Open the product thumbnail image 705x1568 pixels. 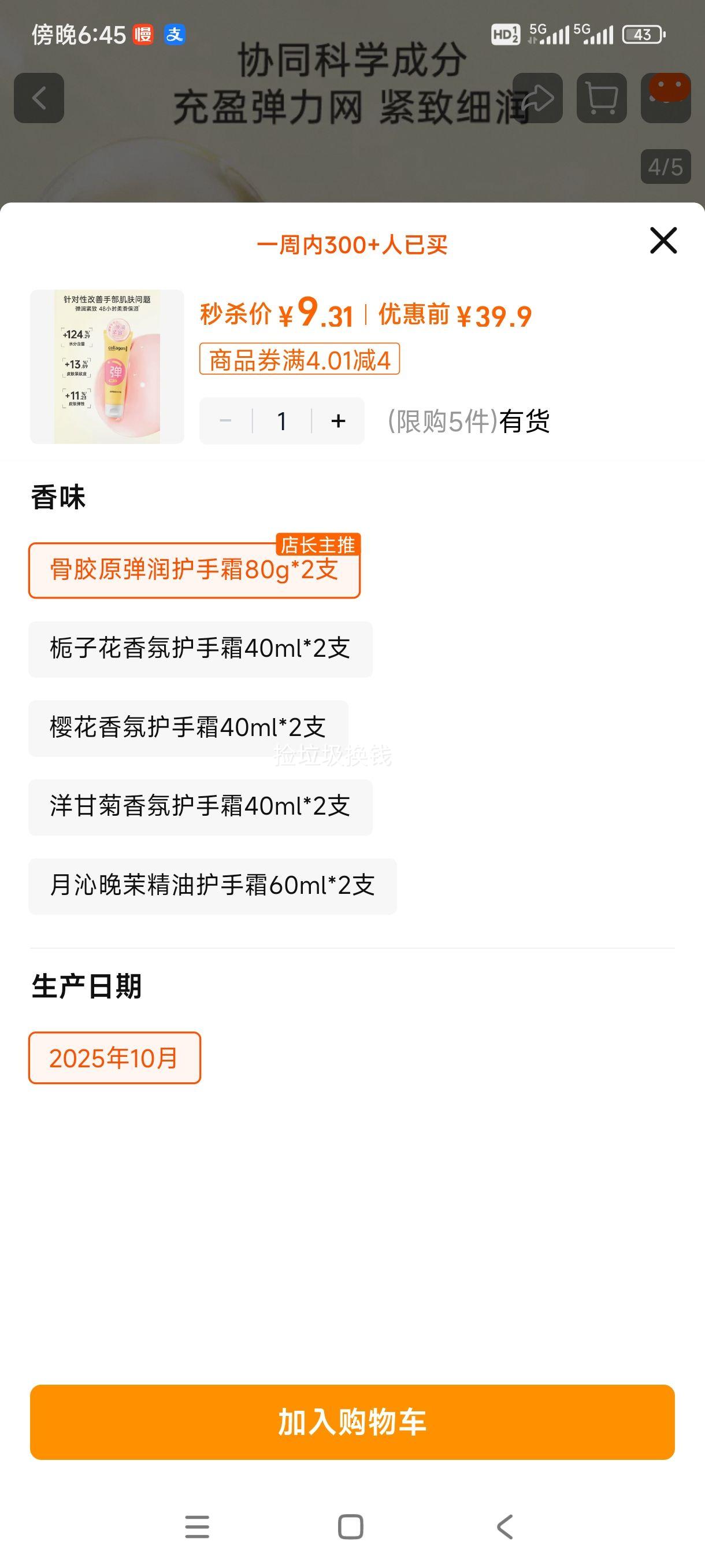[x=107, y=367]
